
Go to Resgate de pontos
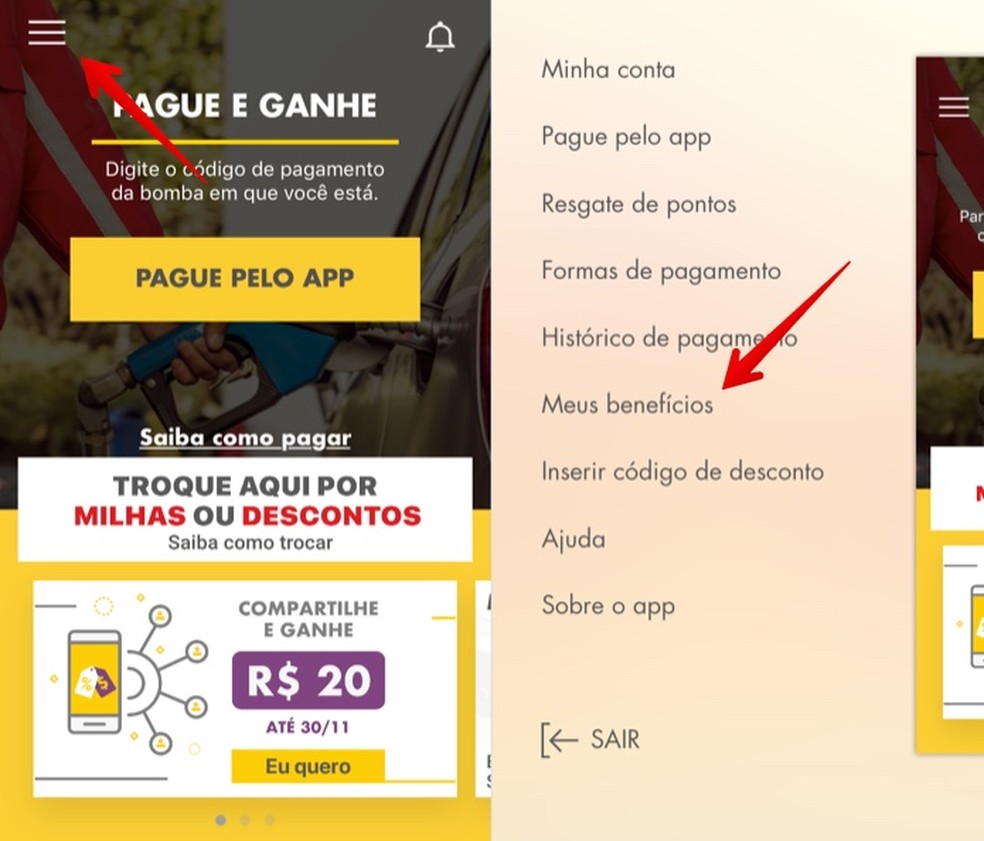pos(638,204)
